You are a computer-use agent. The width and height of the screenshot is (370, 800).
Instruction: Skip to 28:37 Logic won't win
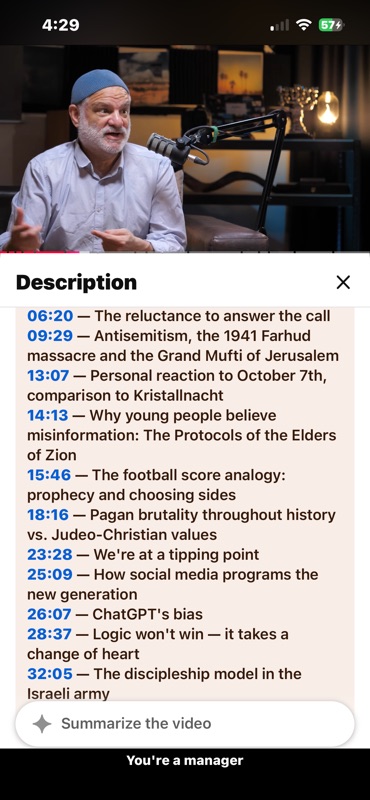49,634
